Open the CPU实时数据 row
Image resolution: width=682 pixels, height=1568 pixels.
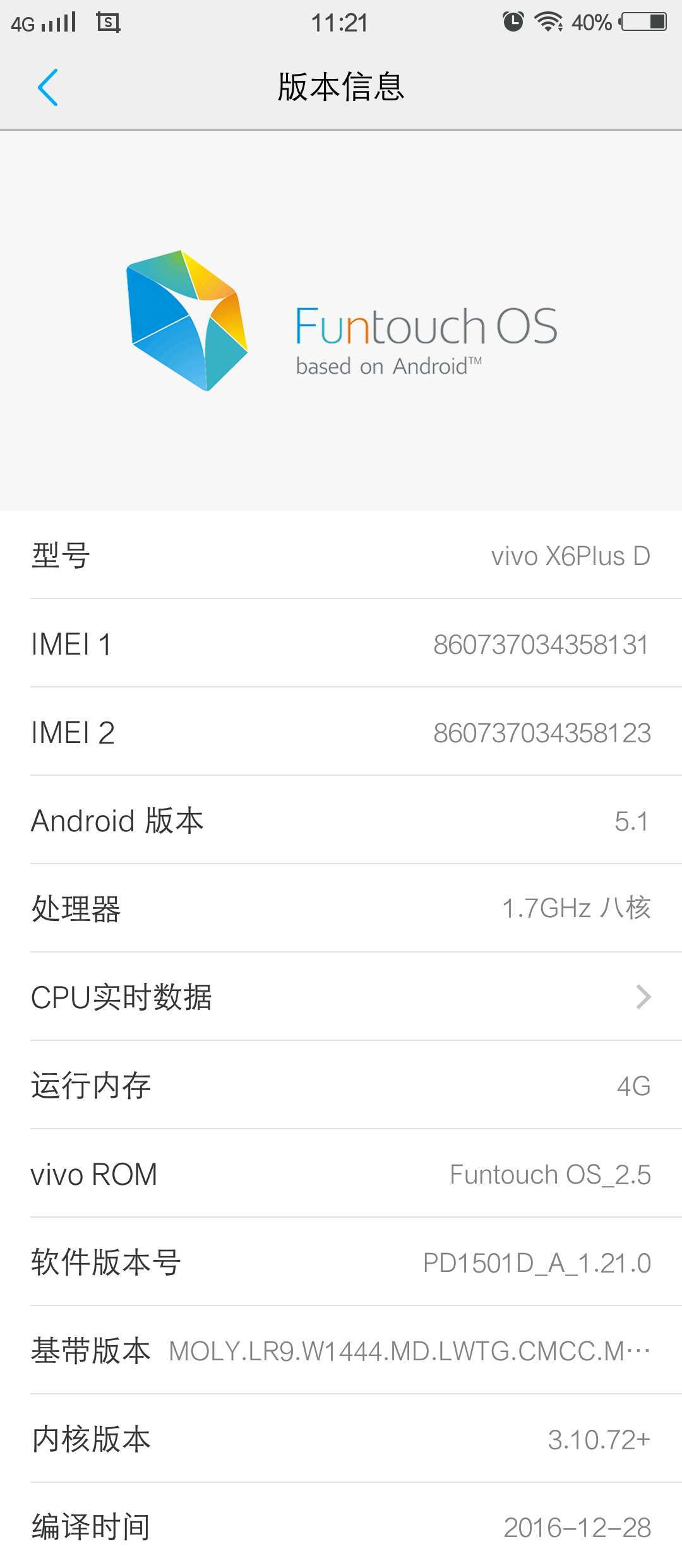pyautogui.click(x=341, y=997)
